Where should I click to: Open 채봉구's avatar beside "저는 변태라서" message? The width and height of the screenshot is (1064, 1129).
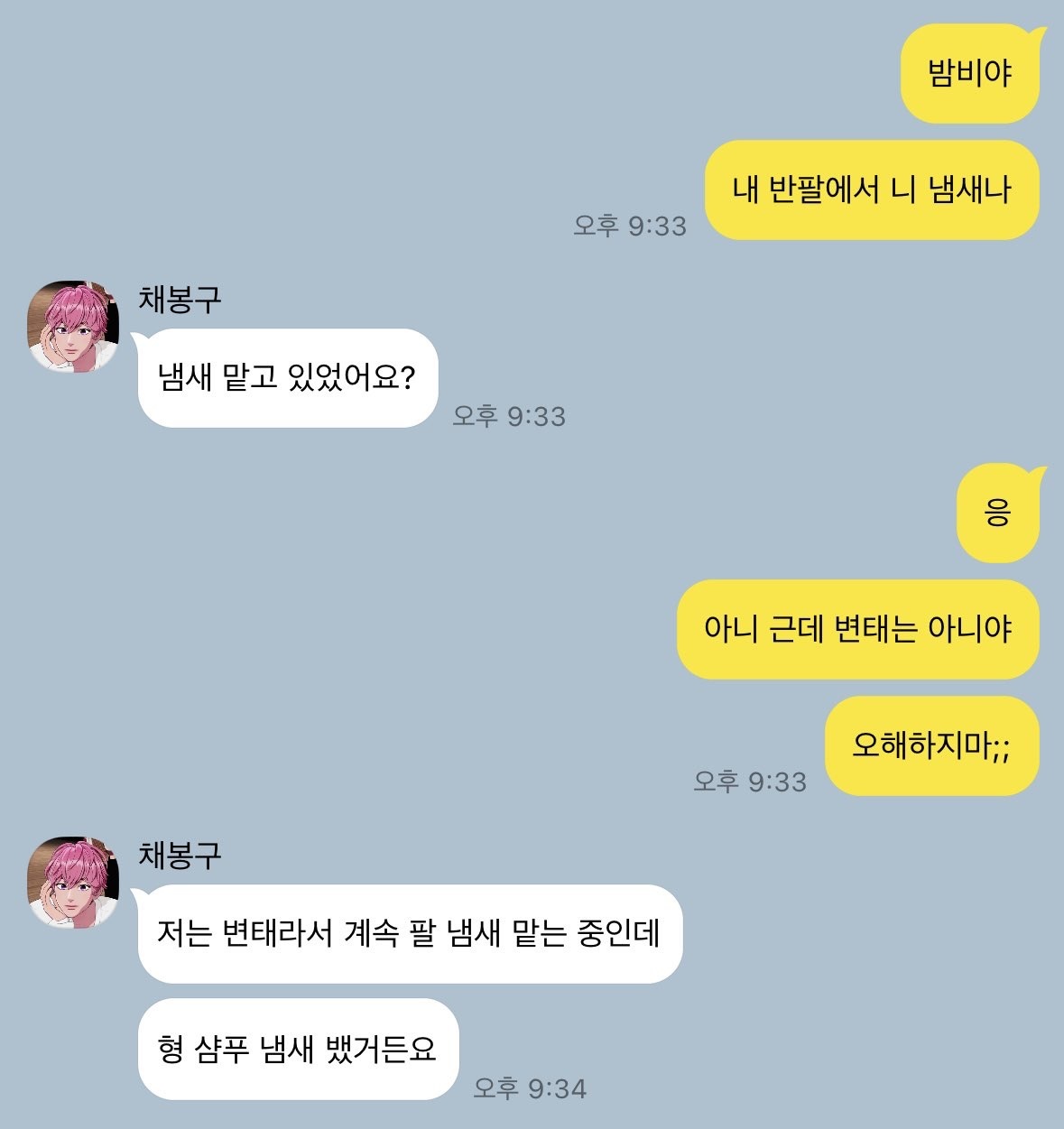(x=73, y=882)
